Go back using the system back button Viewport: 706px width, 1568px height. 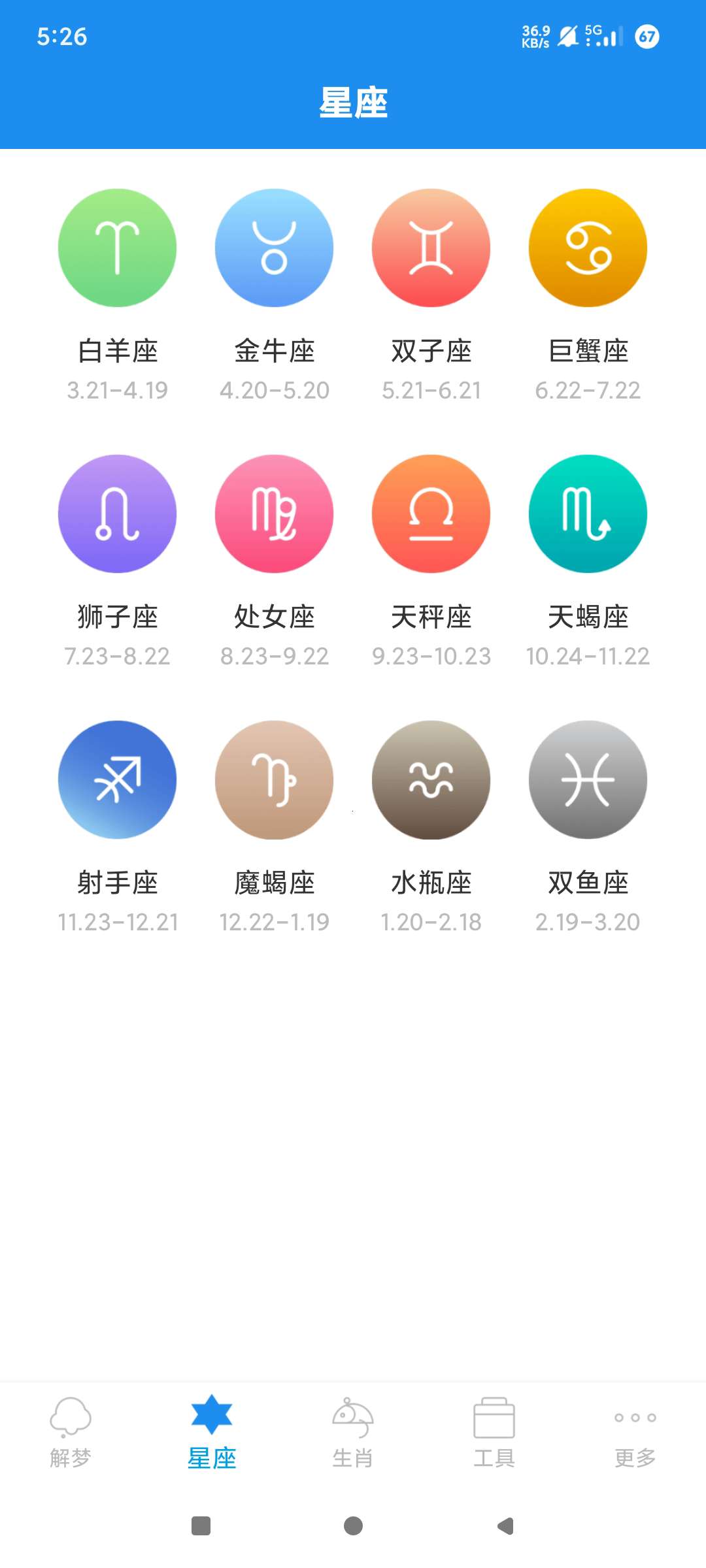(505, 1526)
